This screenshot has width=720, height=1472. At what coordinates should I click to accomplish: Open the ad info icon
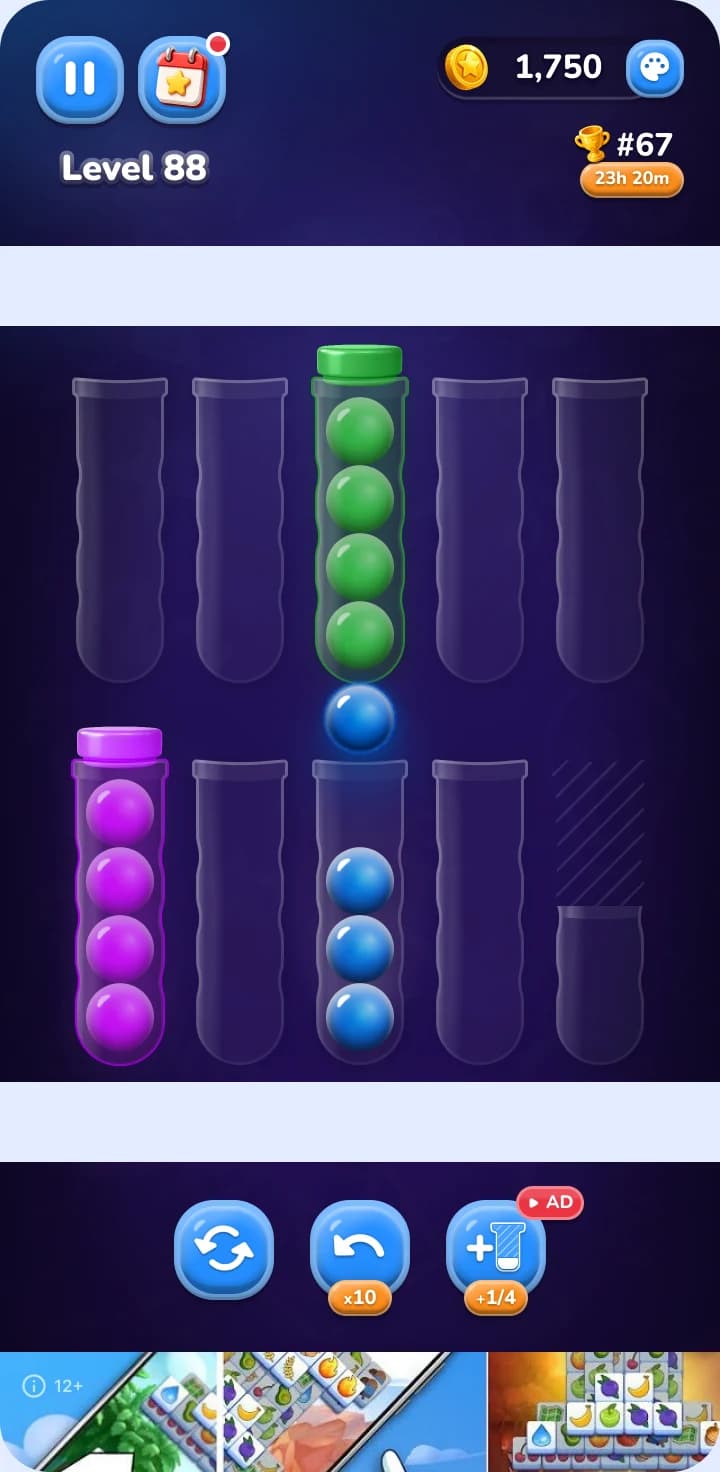[x=34, y=1386]
